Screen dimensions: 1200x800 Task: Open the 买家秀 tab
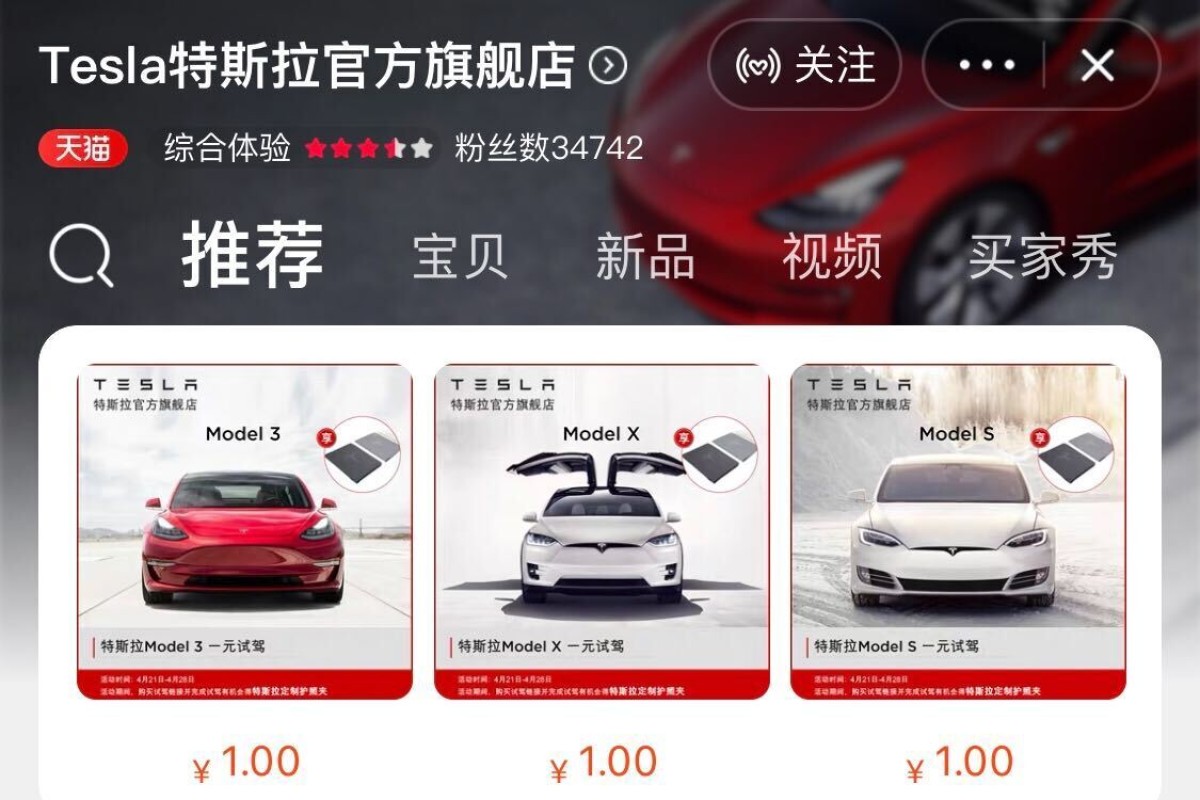tap(1042, 256)
